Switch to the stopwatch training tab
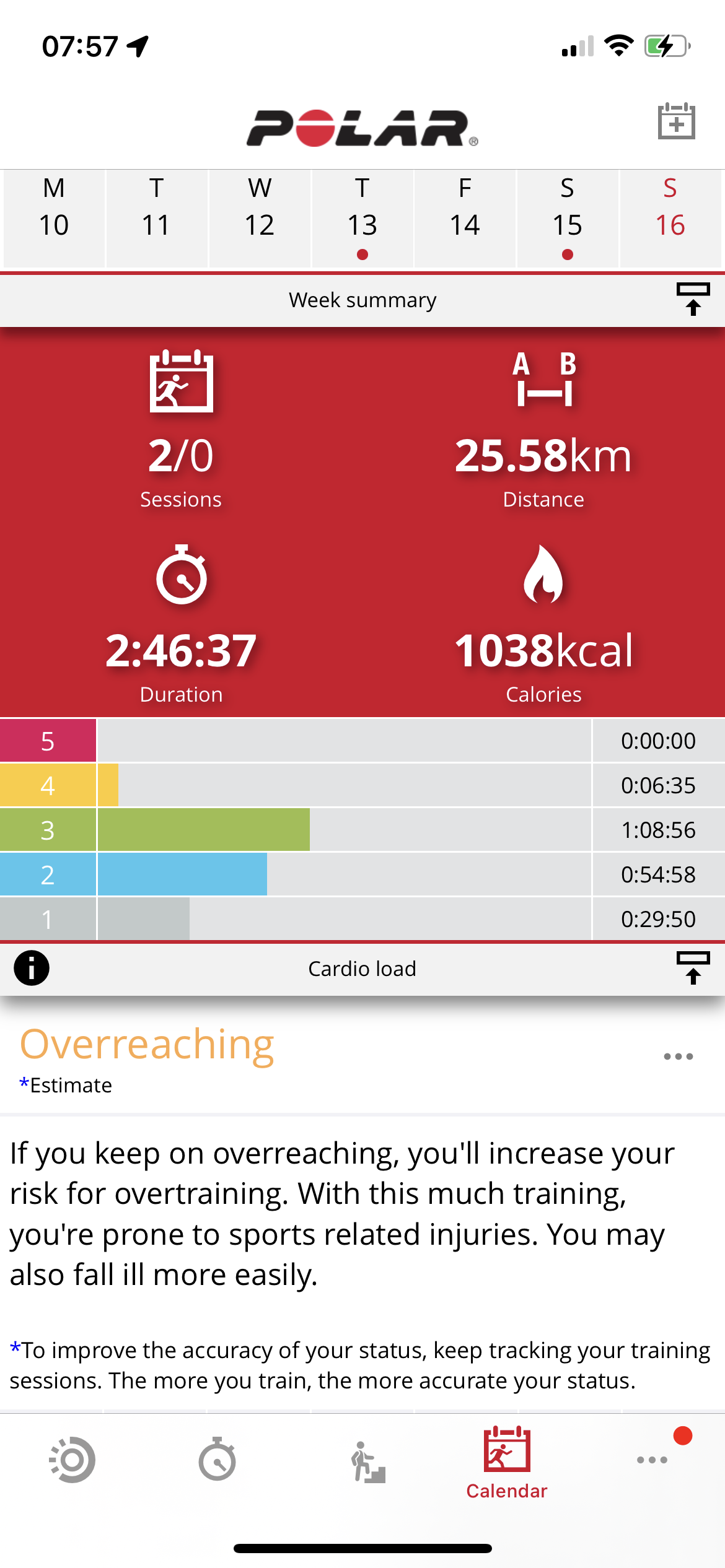Viewport: 725px width, 1568px height. pyautogui.click(x=217, y=1460)
